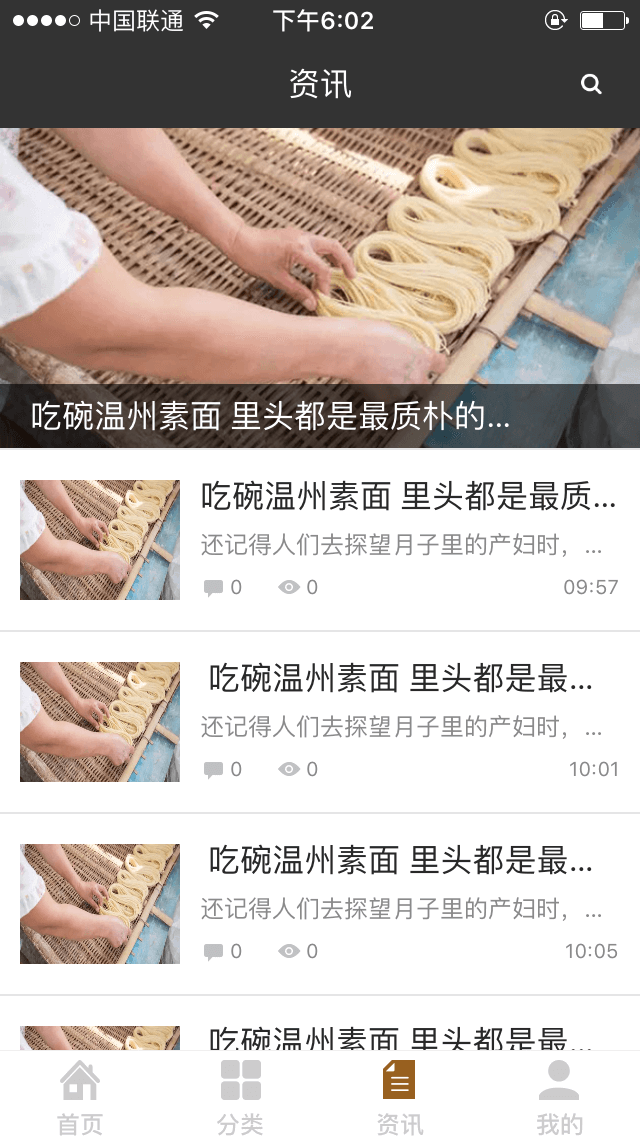640x1136 pixels.
Task: Open the search icon in top bar
Action: click(x=591, y=85)
